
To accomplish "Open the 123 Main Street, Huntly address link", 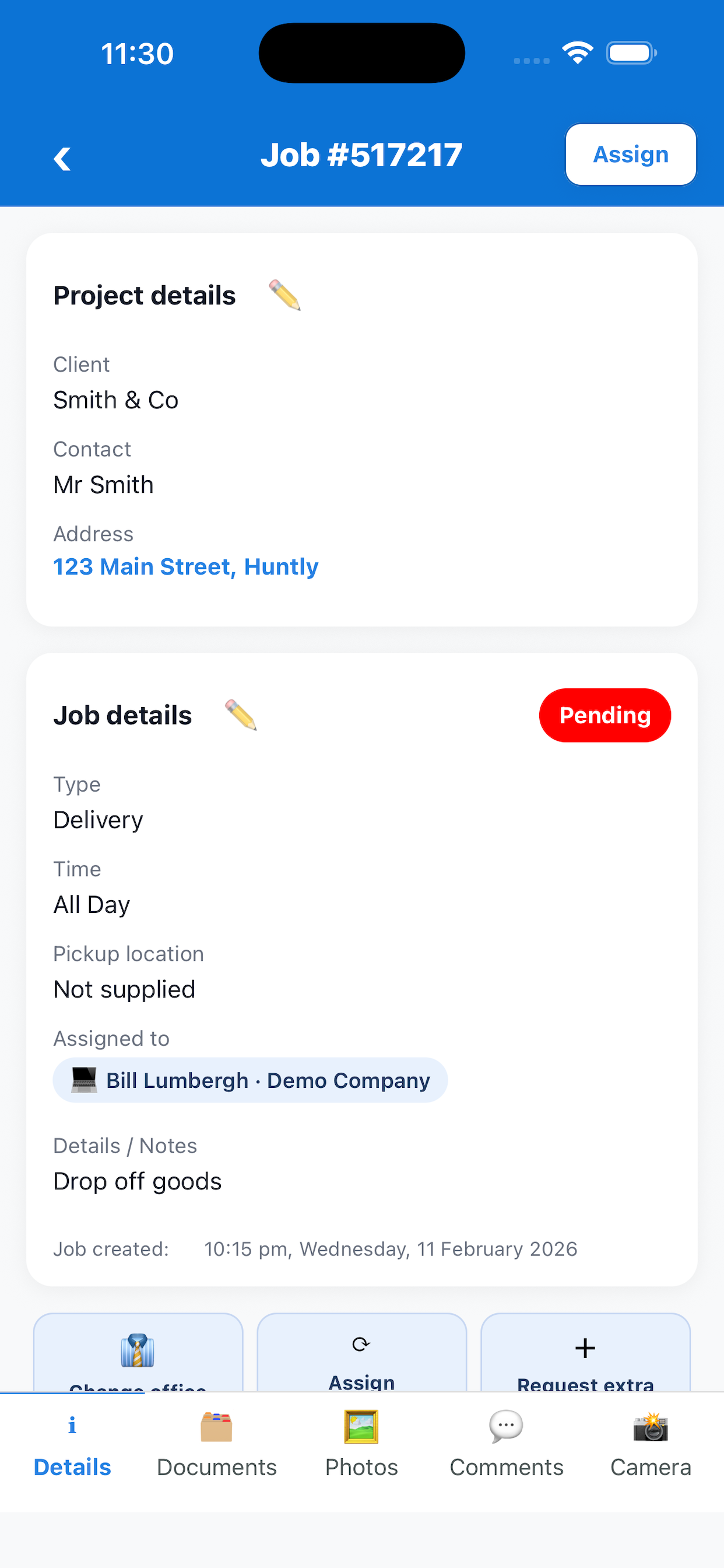I will 185,566.
